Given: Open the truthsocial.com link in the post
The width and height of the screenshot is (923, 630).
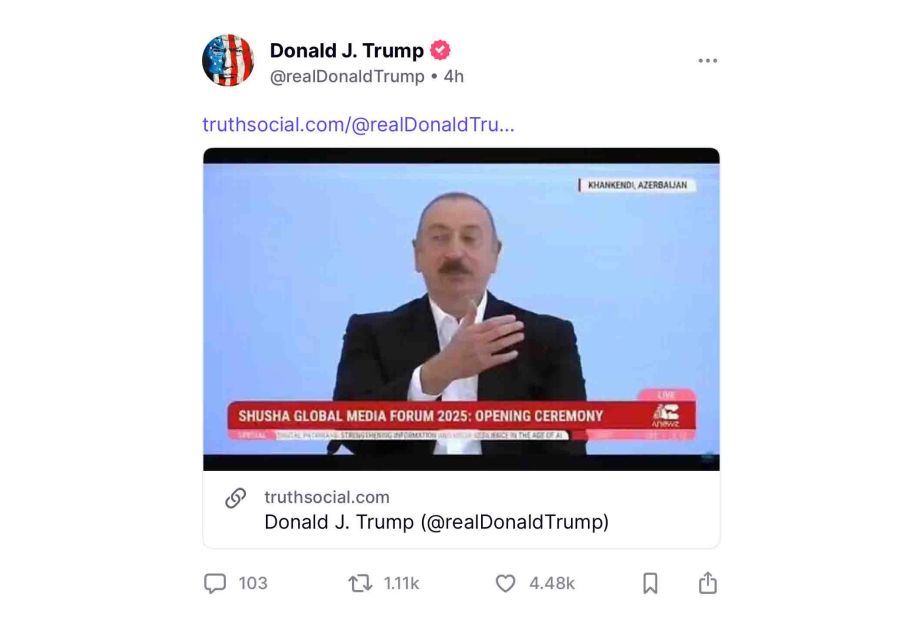Looking at the screenshot, I should 358,125.
